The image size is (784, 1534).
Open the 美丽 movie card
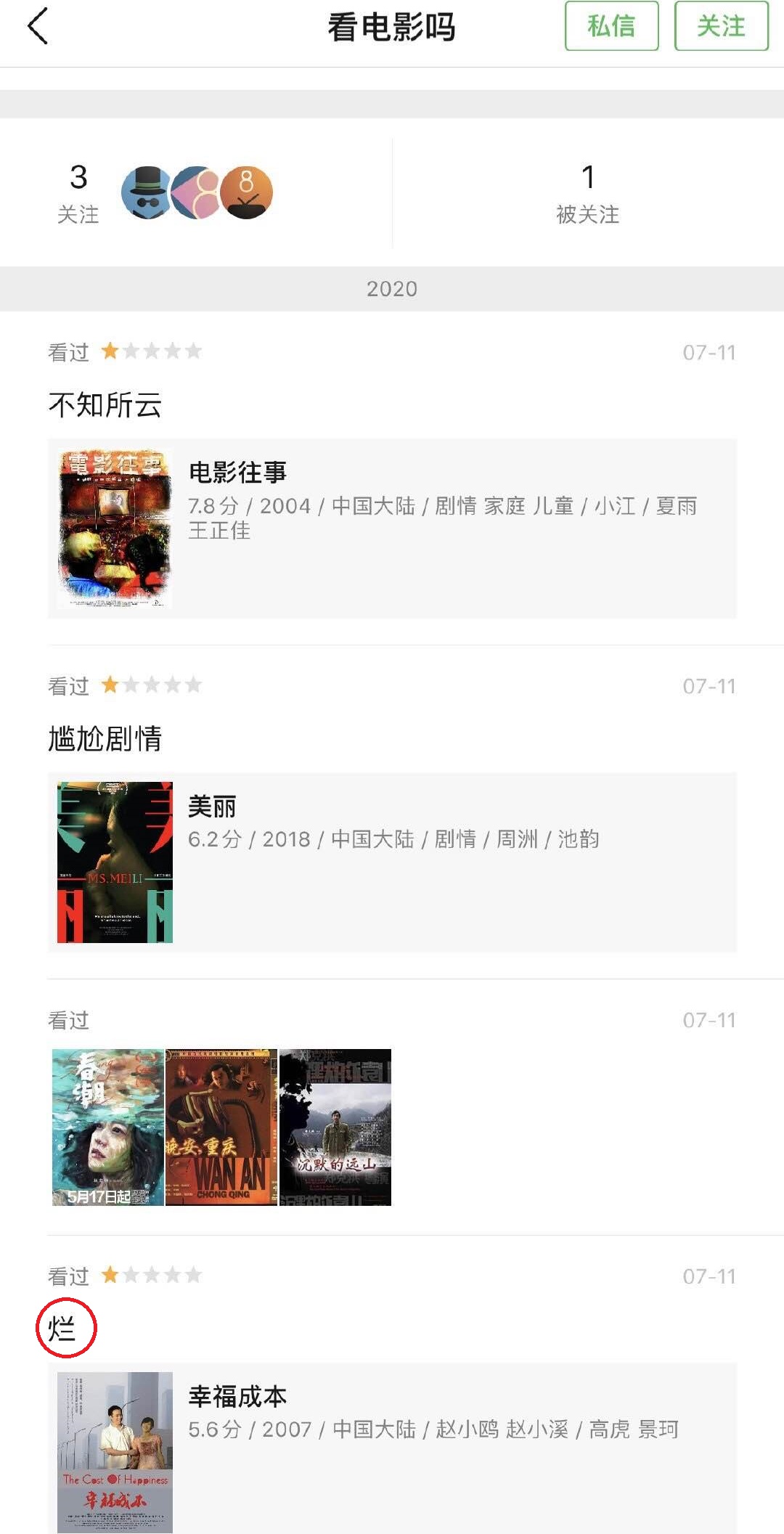pos(392,862)
